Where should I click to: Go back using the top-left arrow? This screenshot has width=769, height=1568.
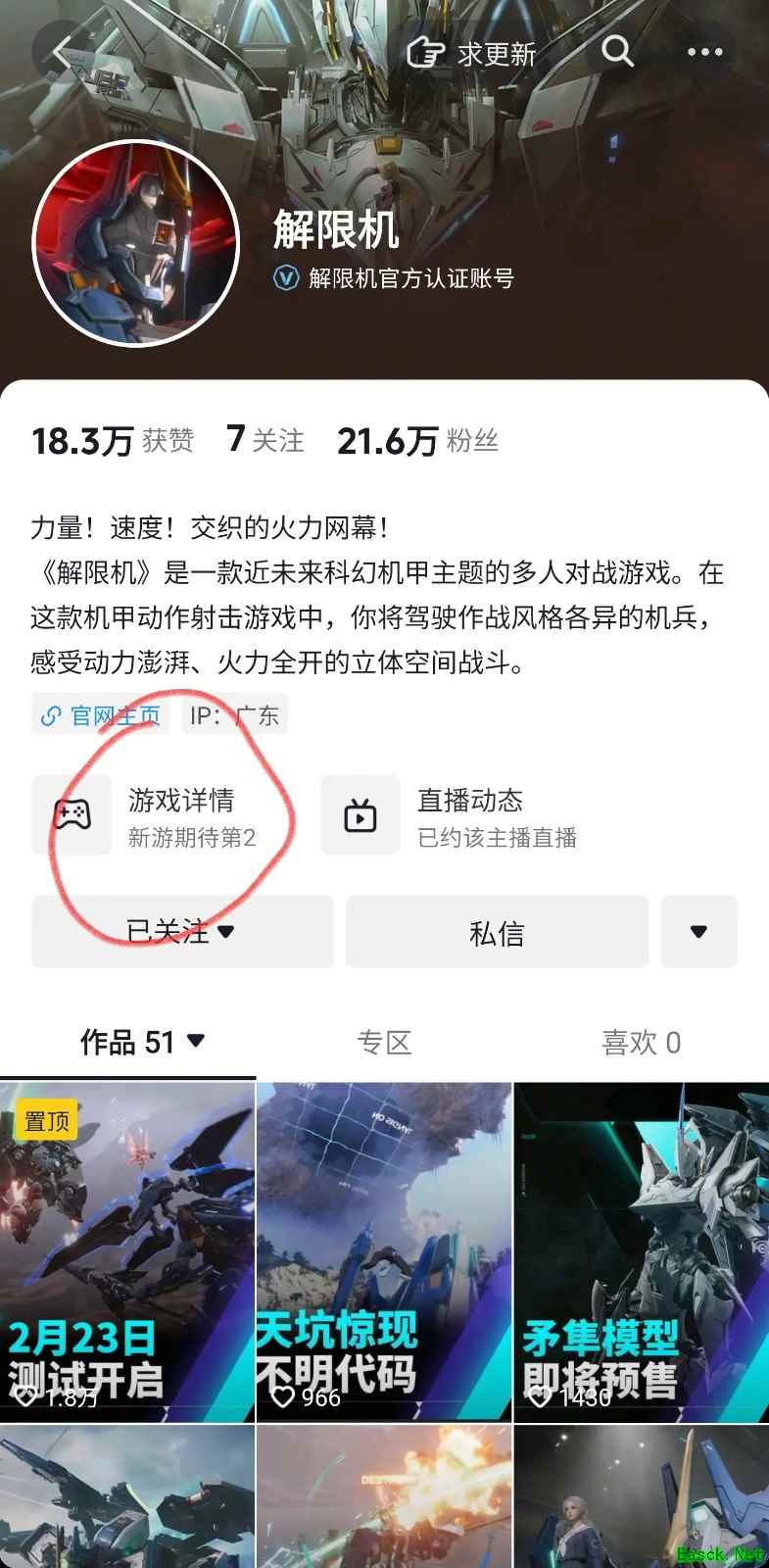(61, 52)
